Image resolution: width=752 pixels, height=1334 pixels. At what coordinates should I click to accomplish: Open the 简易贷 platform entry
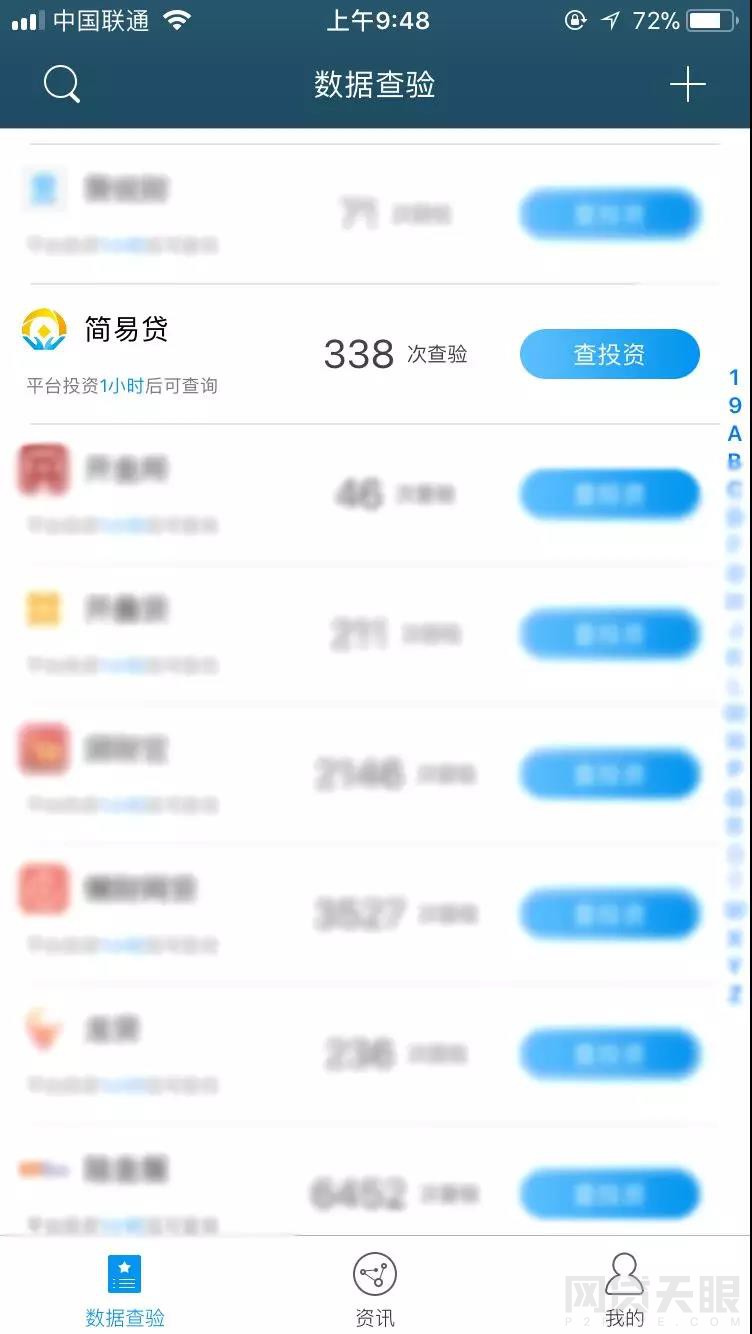point(128,330)
